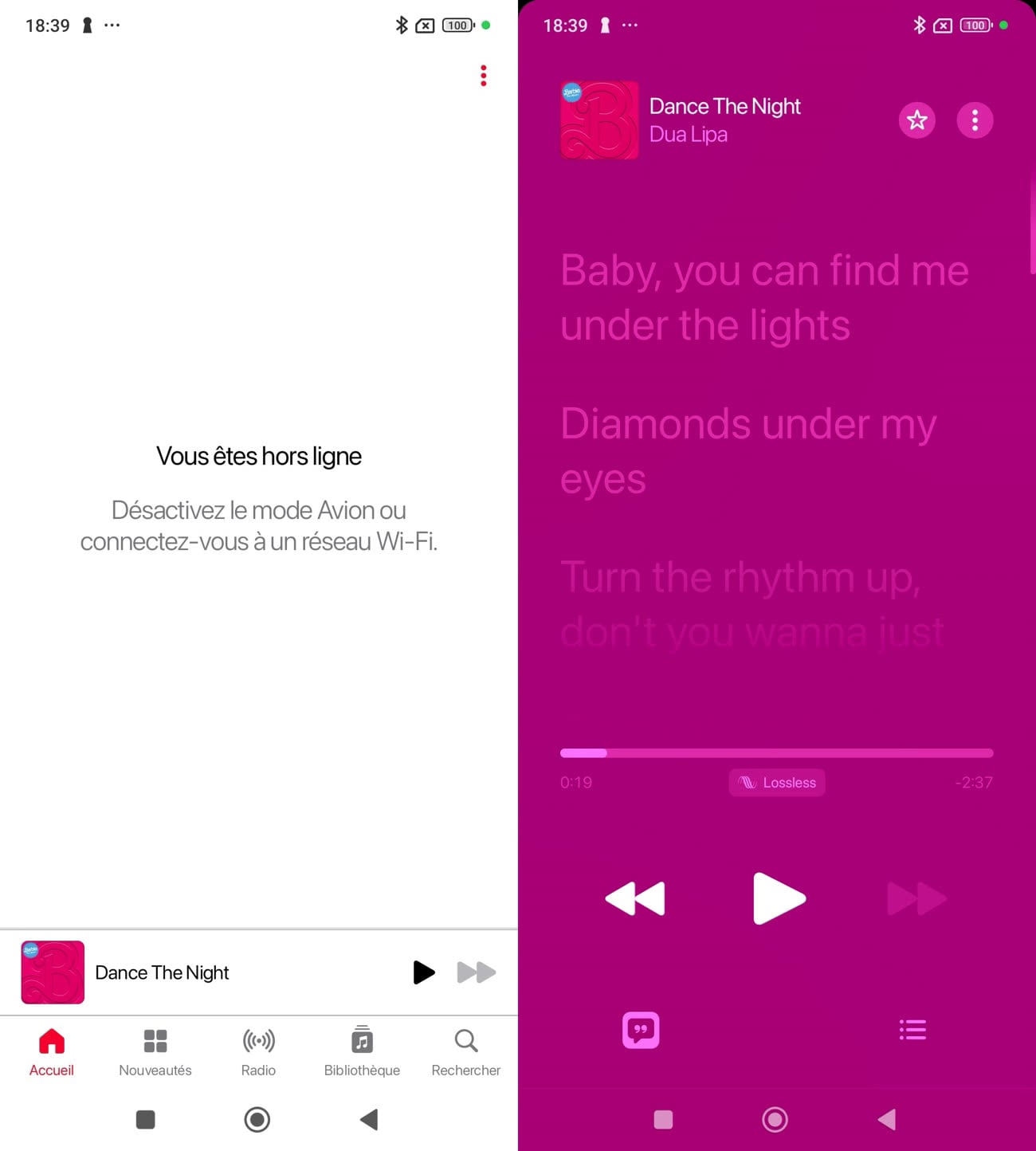The width and height of the screenshot is (1036, 1151).
Task: Skip to next track in the now playing view
Action: pos(916,898)
